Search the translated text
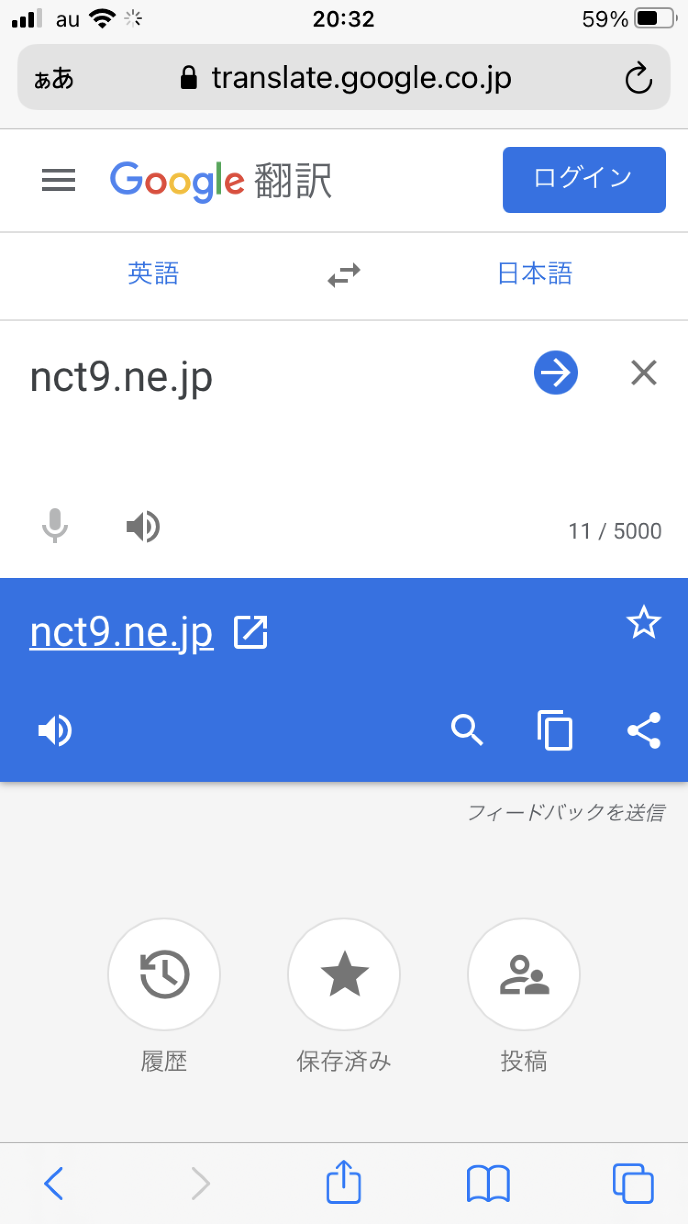This screenshot has height=1224, width=688. pos(467,732)
